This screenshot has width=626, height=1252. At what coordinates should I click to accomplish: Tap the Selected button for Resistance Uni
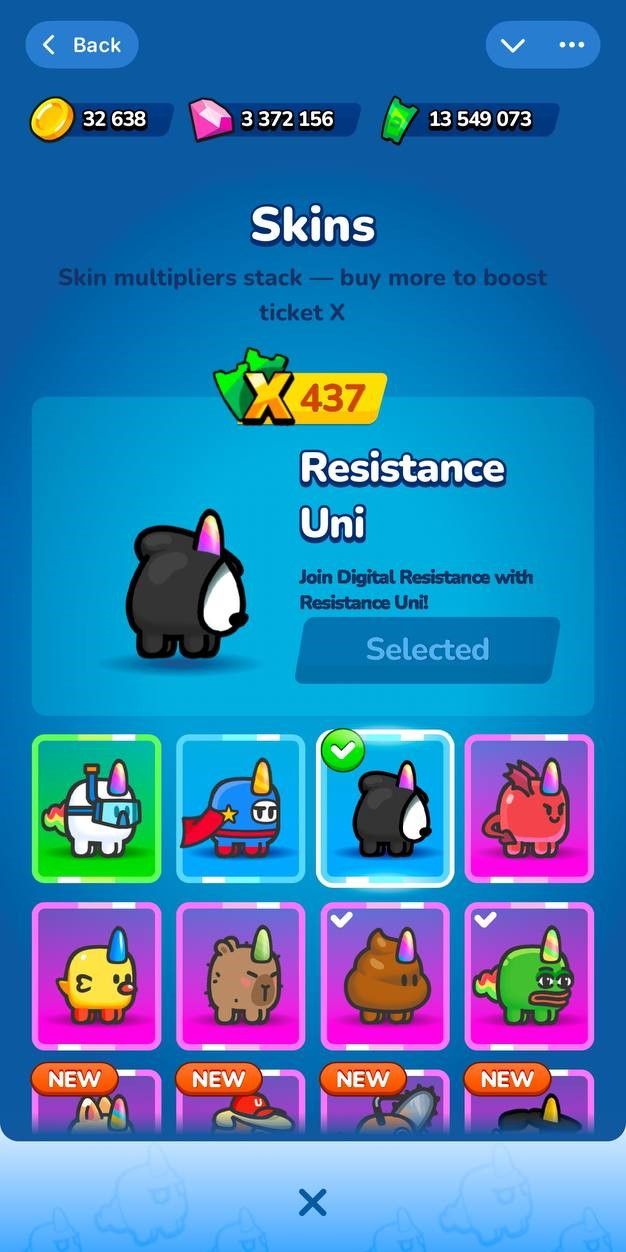pyautogui.click(x=427, y=650)
